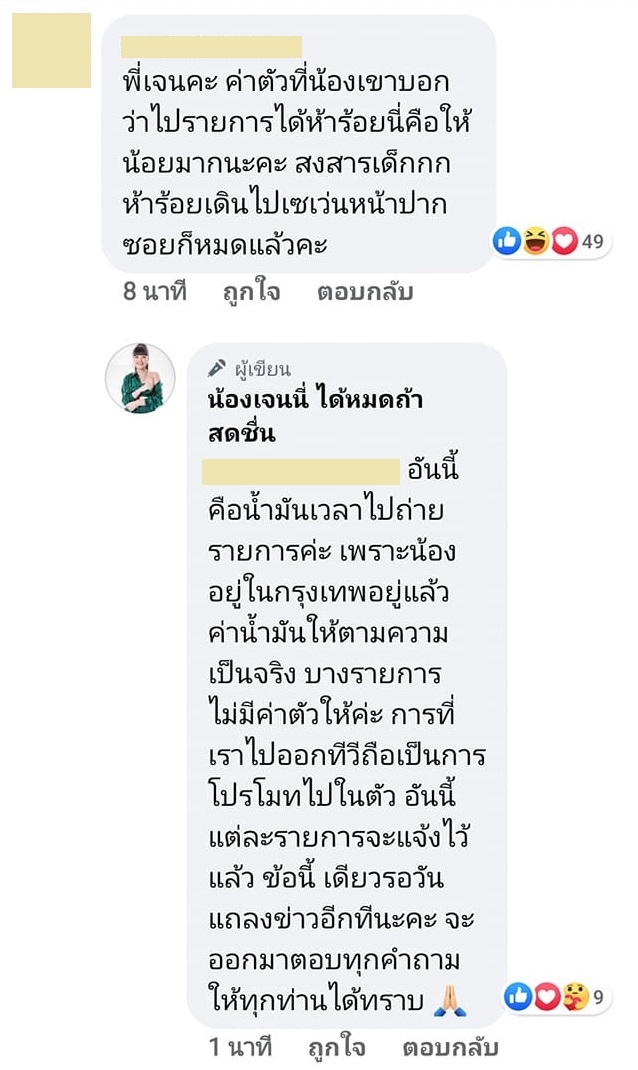Open the tagged name in the author's reply
The image size is (638, 1070).
(x=300, y=471)
